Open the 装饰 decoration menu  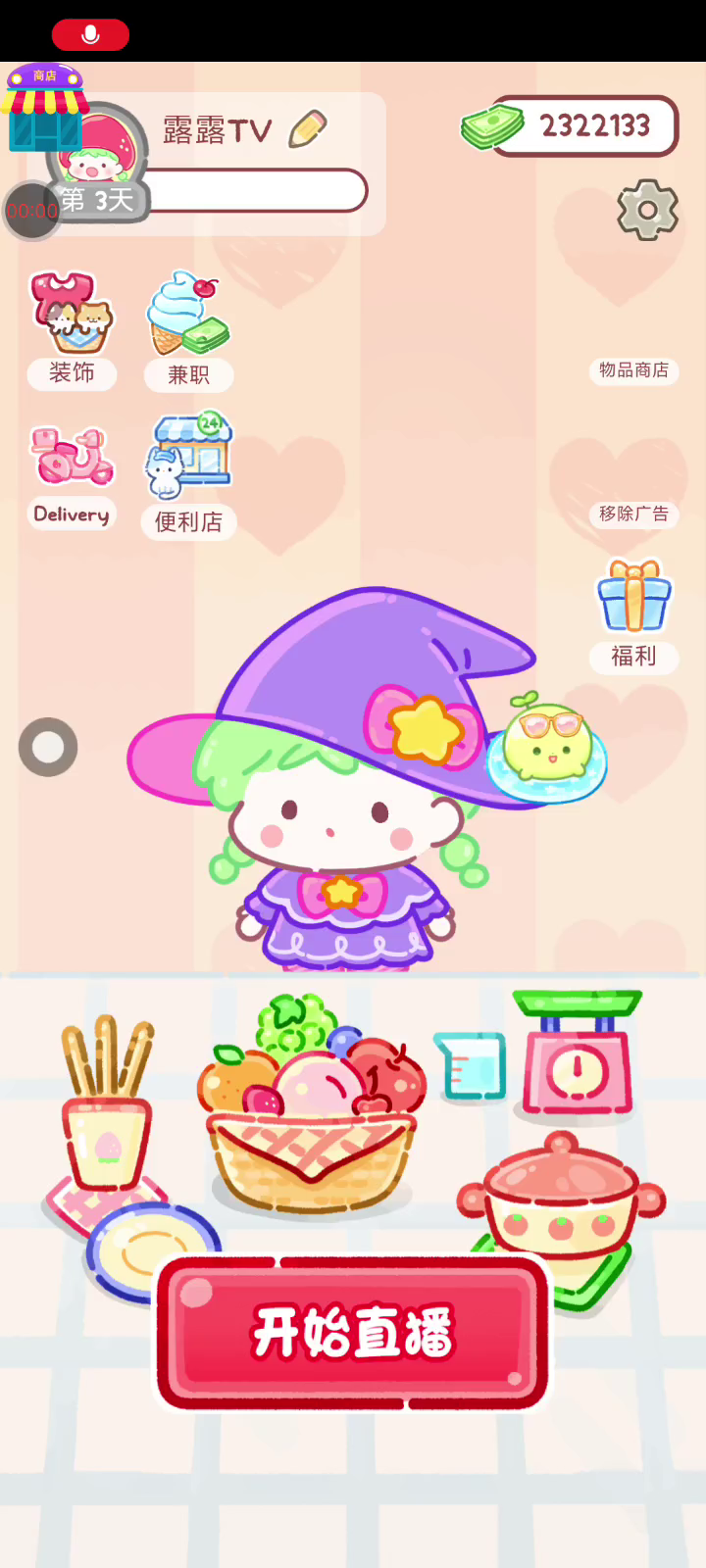[72, 329]
